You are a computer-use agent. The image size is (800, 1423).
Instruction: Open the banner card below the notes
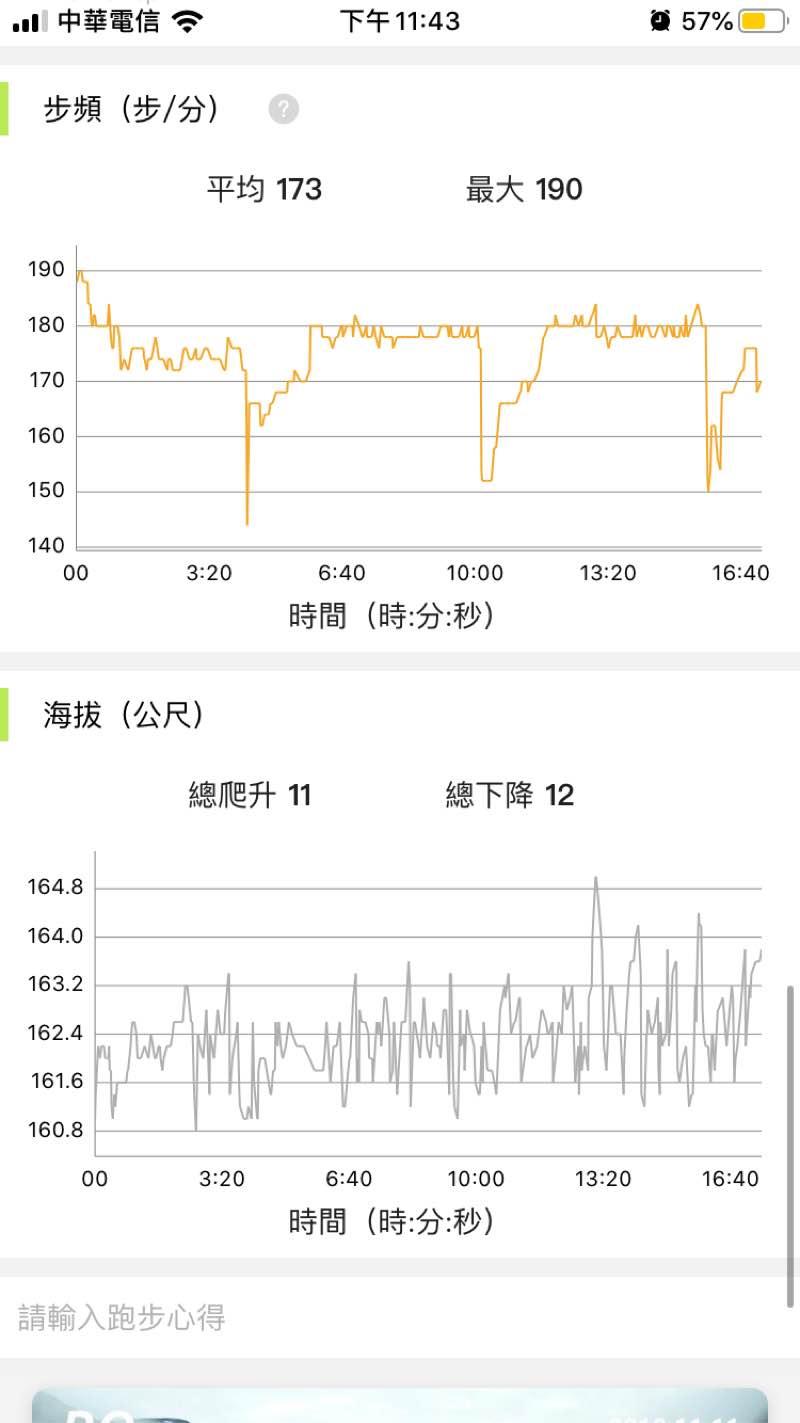point(400,1405)
